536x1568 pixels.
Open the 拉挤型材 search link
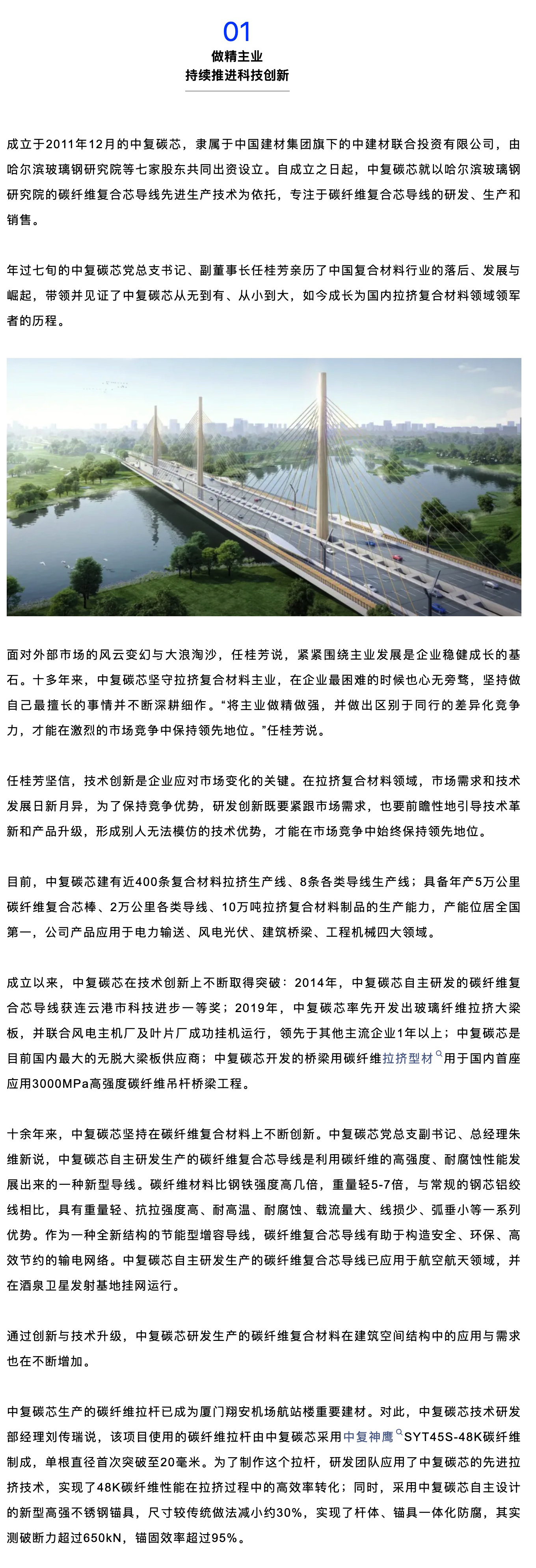click(408, 1059)
